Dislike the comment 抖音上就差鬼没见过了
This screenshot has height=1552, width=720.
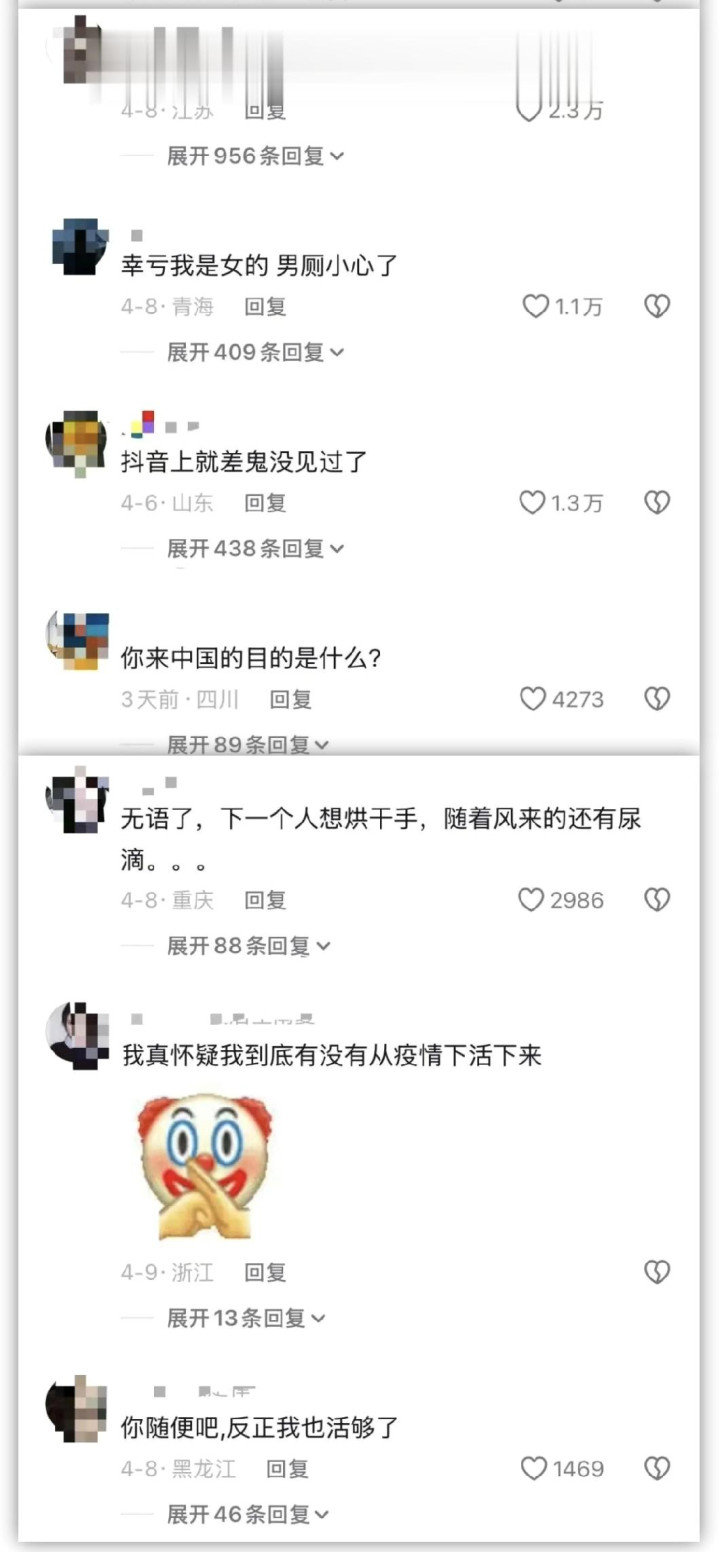click(x=656, y=503)
